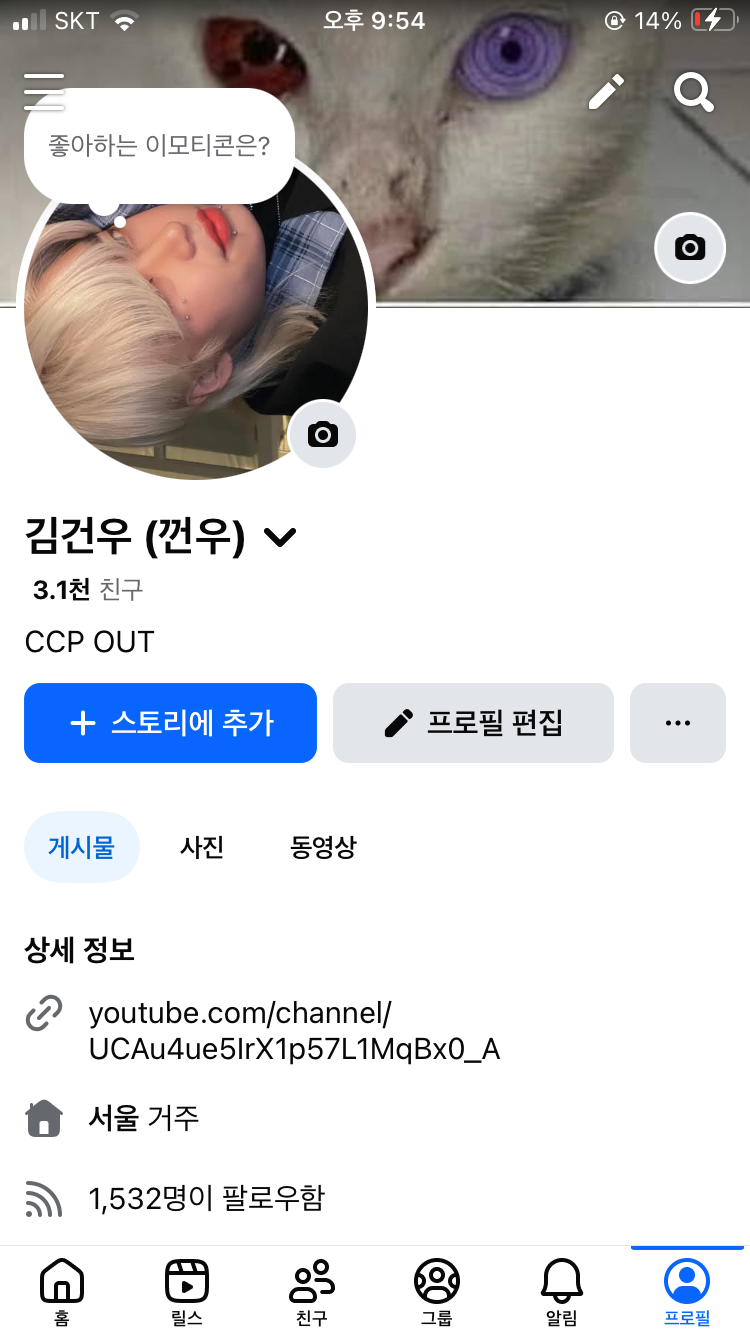Switch to the 사진 tab
This screenshot has width=750, height=1334.
[201, 848]
